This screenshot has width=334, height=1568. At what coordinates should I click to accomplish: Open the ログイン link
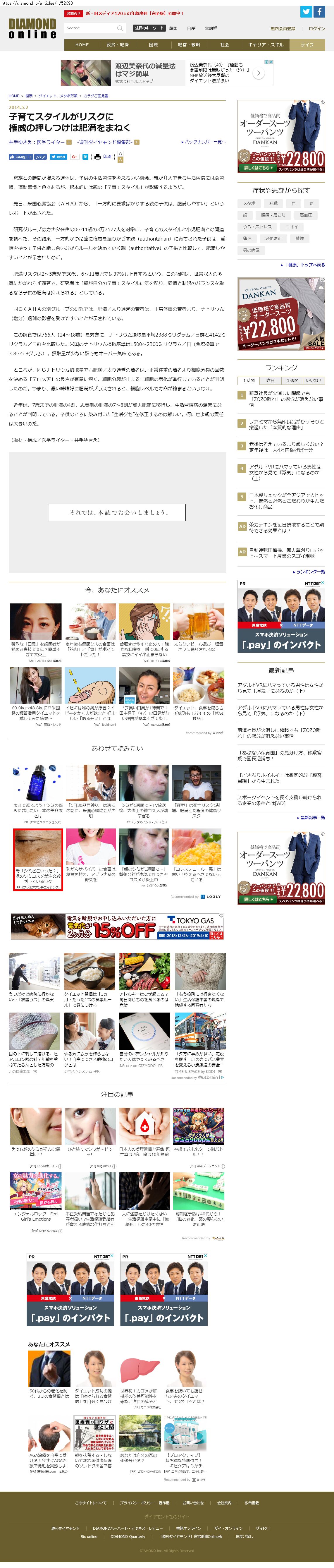pyautogui.click(x=316, y=29)
